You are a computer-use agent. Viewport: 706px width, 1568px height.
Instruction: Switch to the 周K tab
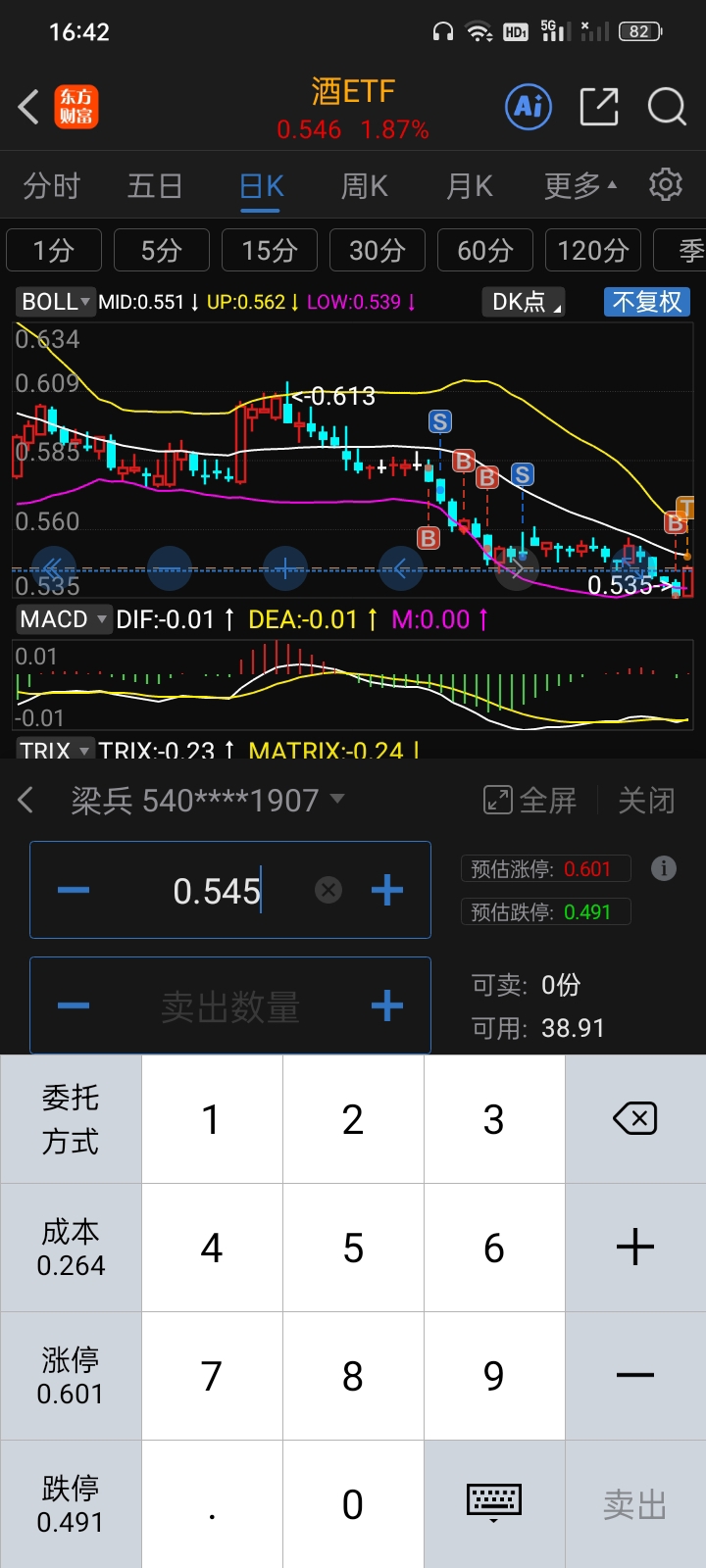(x=364, y=185)
